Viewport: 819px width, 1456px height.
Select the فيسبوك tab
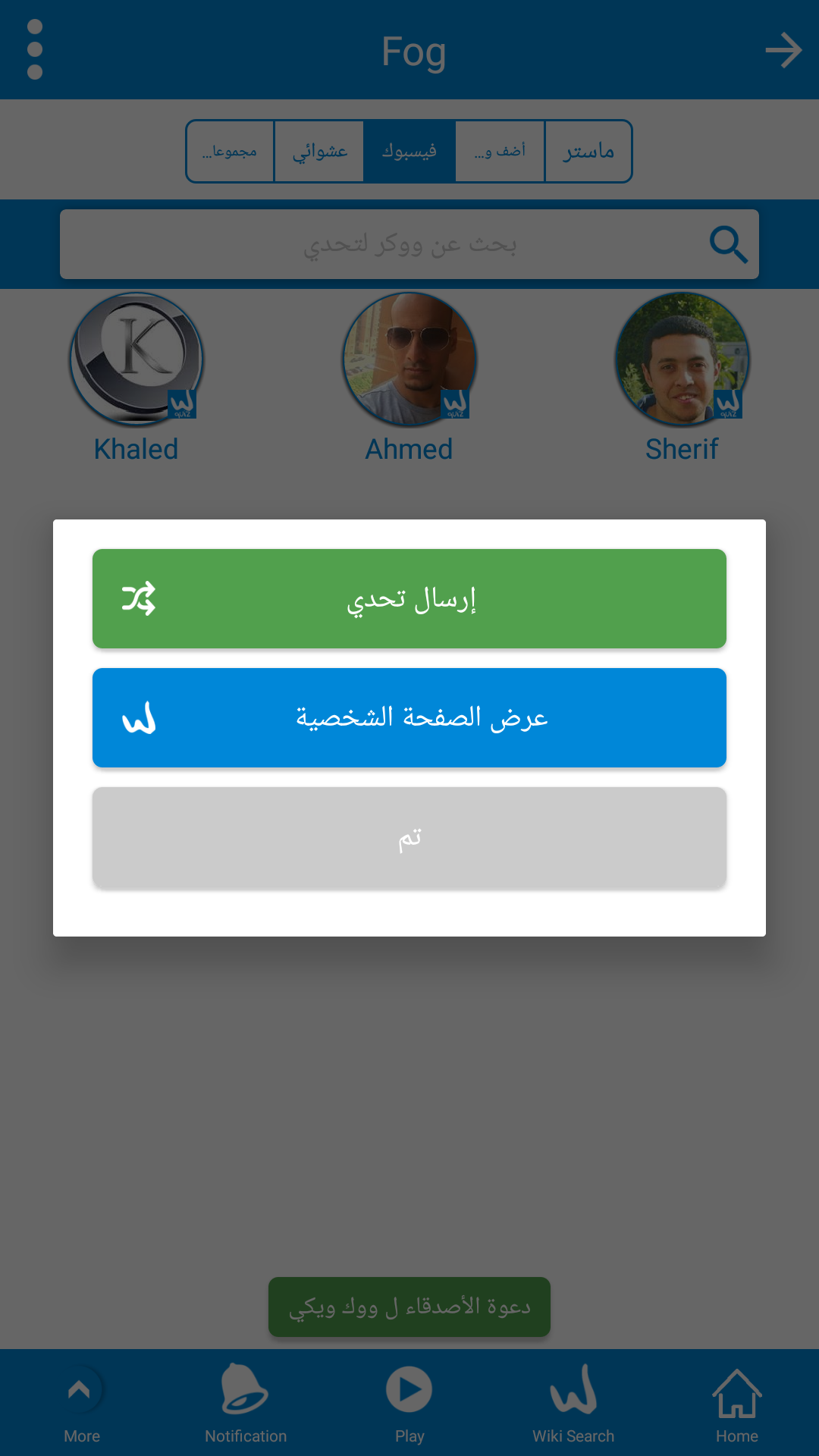[409, 151]
